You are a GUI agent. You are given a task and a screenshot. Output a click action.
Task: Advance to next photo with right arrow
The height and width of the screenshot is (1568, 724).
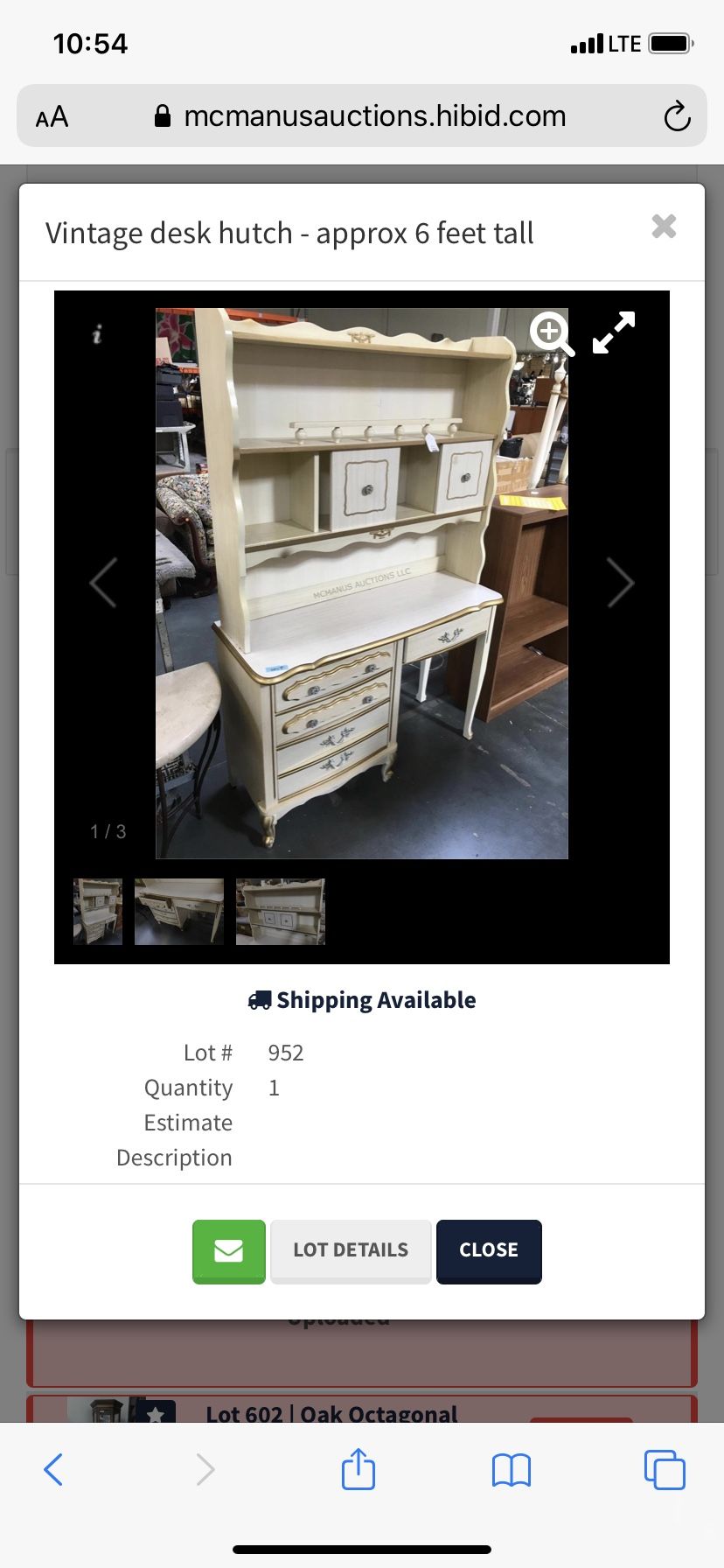point(621,582)
